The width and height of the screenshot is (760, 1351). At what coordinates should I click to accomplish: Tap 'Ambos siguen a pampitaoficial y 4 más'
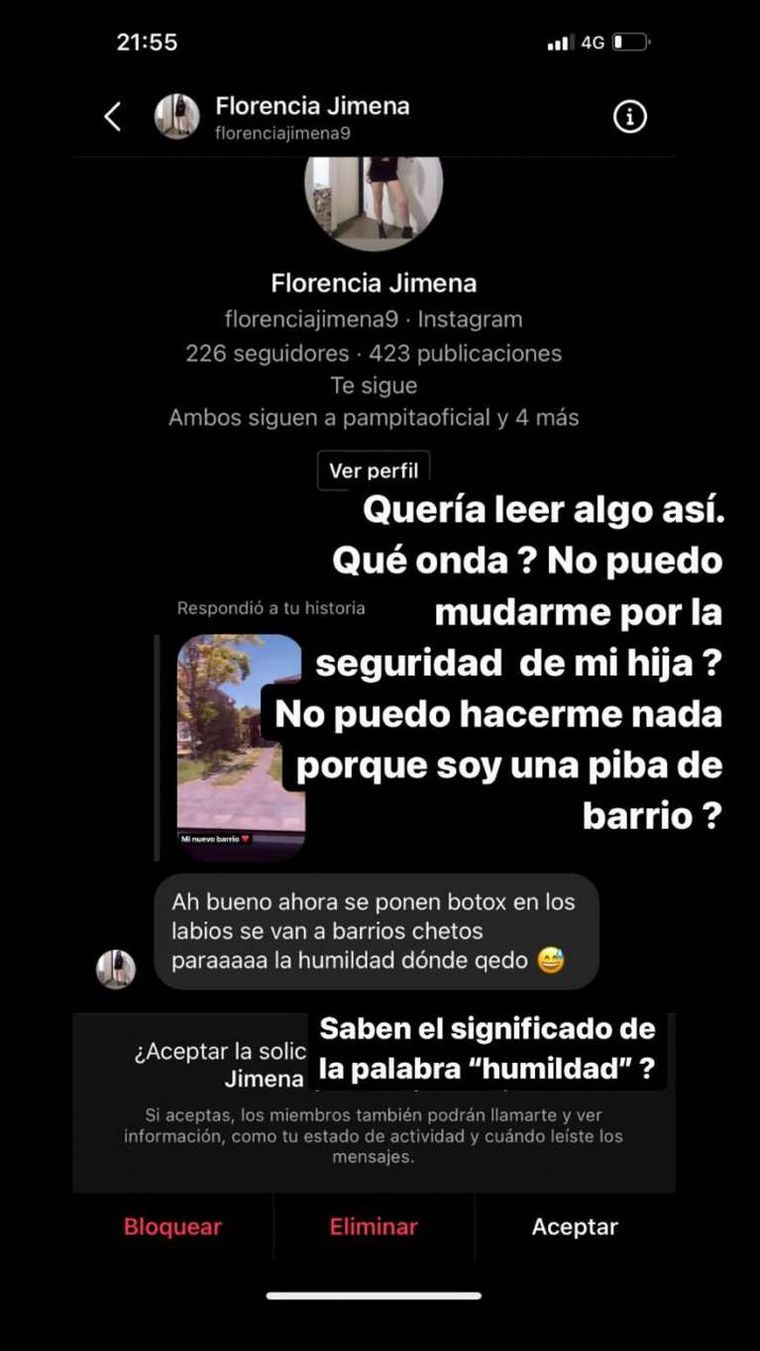pyautogui.click(x=373, y=418)
